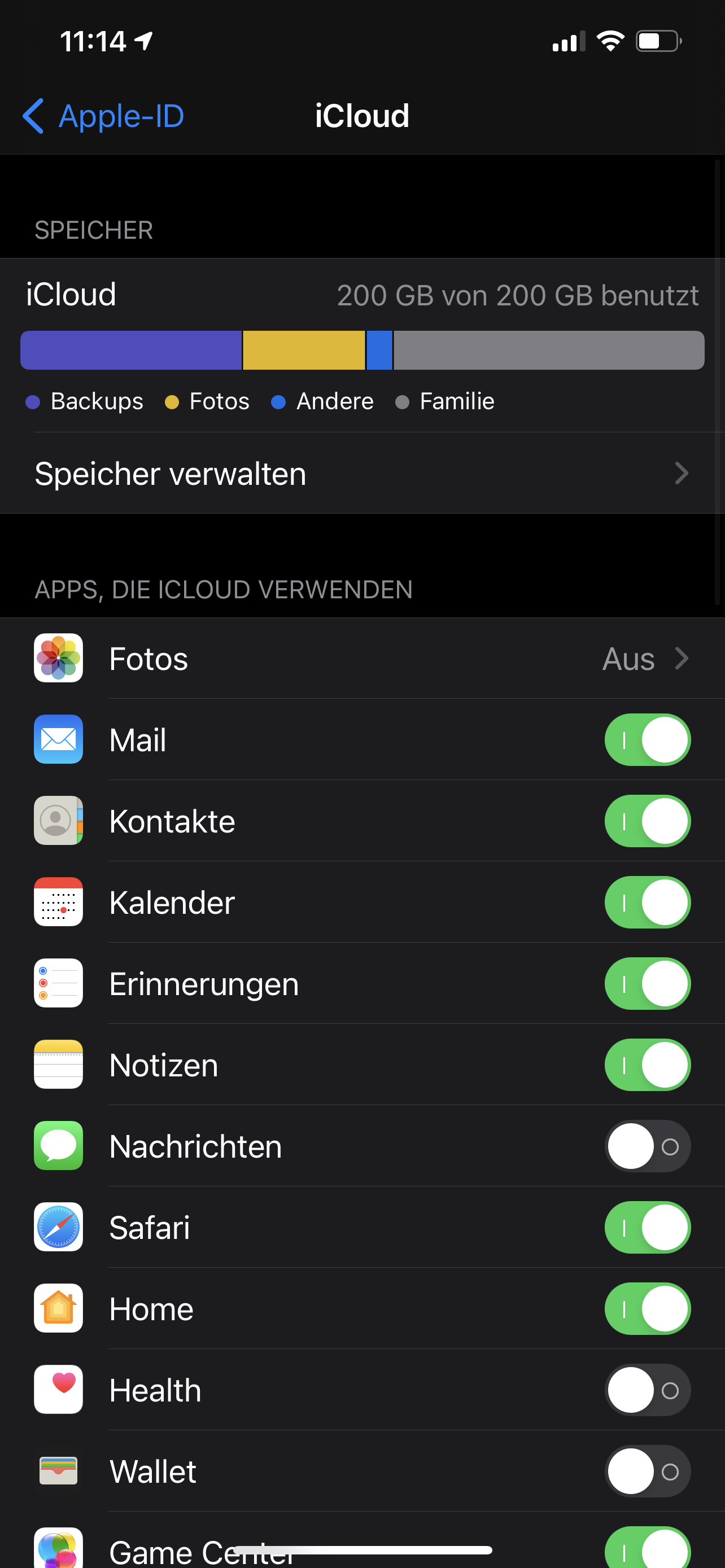Disable the Notizen switch
Viewport: 725px width, 1568px height.
(647, 1065)
